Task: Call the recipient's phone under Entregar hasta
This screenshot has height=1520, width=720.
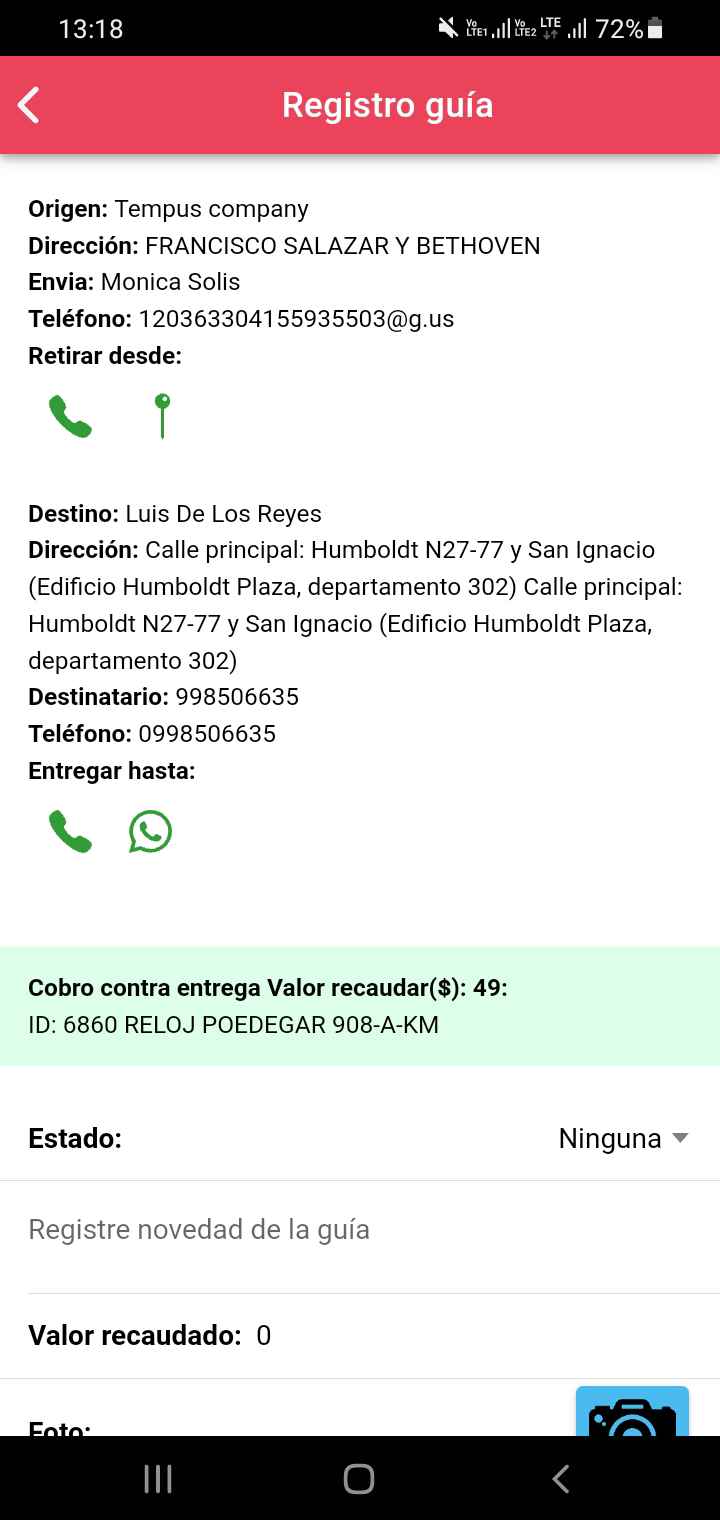Action: click(x=70, y=831)
